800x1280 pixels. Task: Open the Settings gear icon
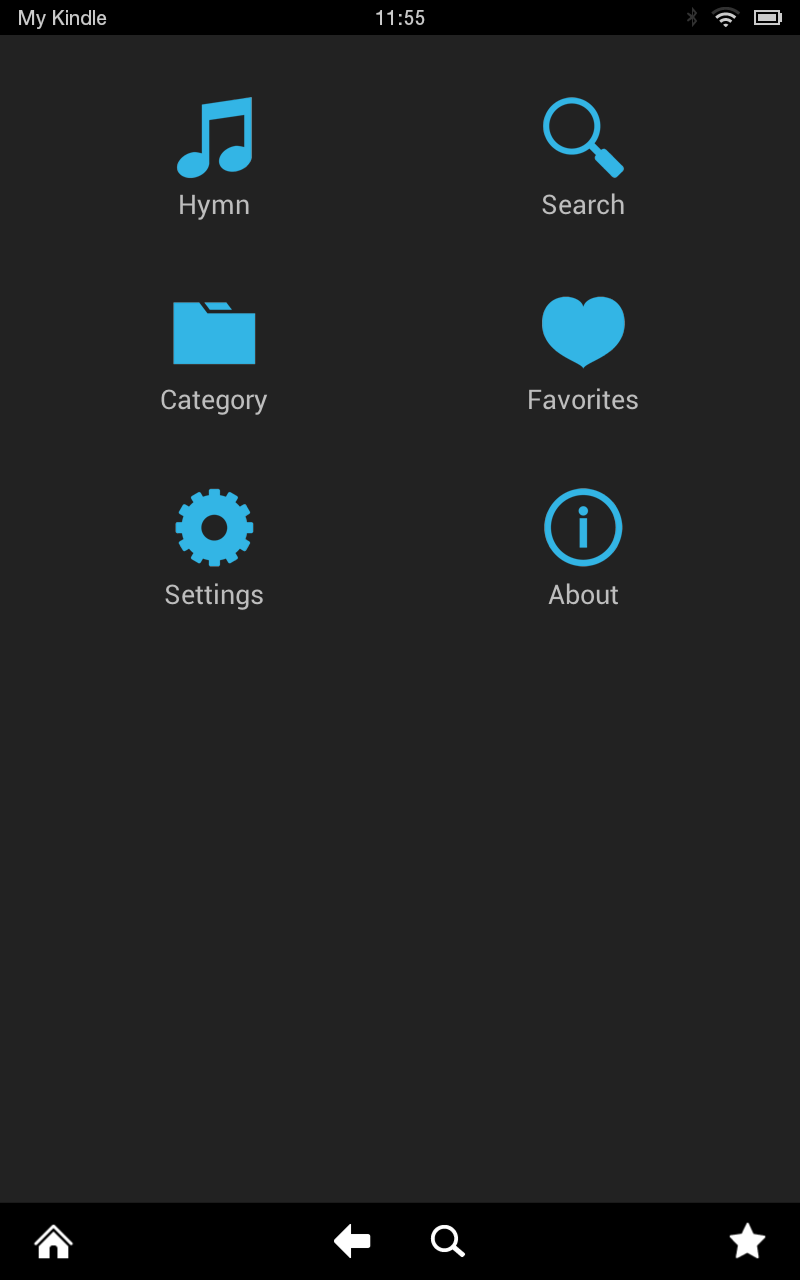(214, 527)
